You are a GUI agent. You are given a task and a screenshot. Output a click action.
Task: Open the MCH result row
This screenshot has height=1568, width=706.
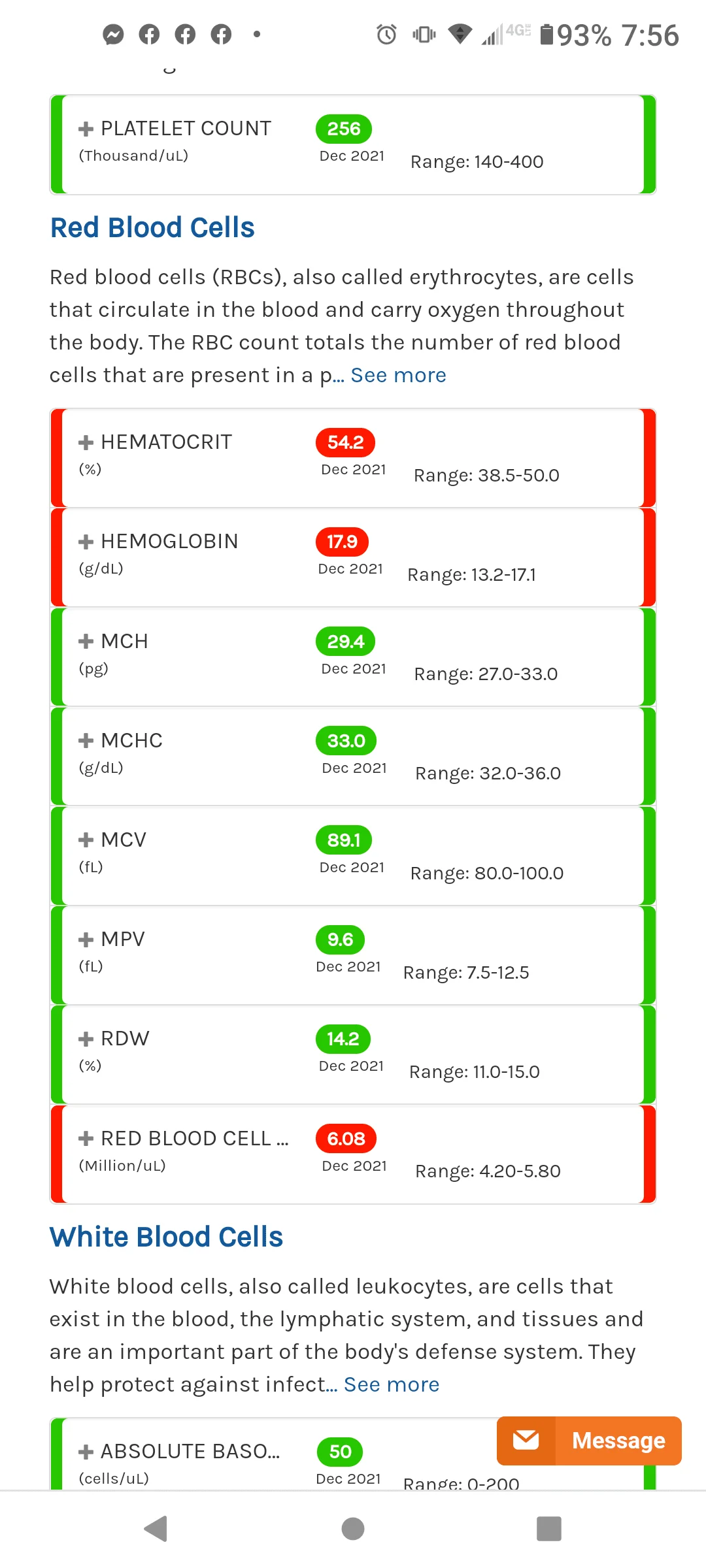(x=353, y=657)
